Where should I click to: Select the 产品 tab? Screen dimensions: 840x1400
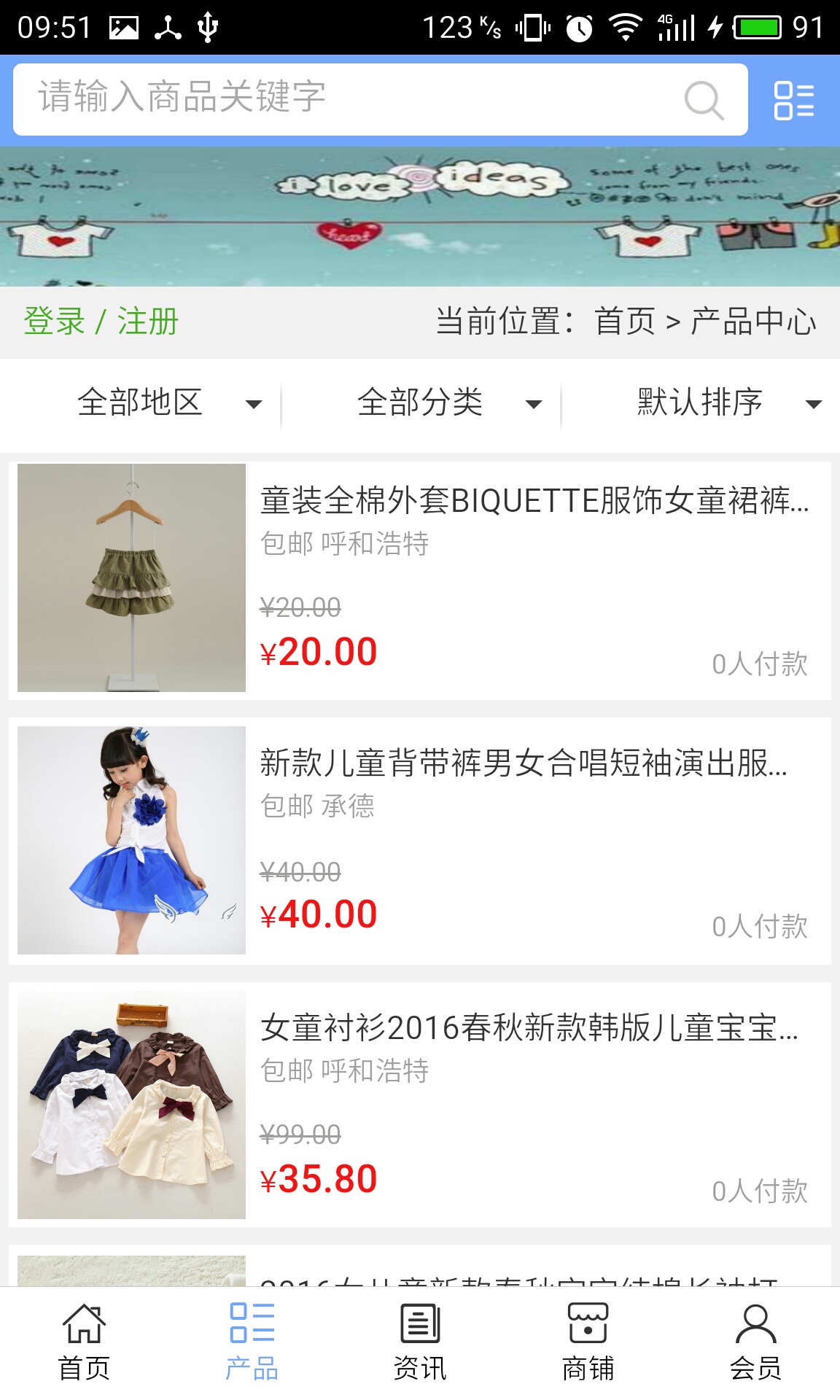(x=252, y=1343)
